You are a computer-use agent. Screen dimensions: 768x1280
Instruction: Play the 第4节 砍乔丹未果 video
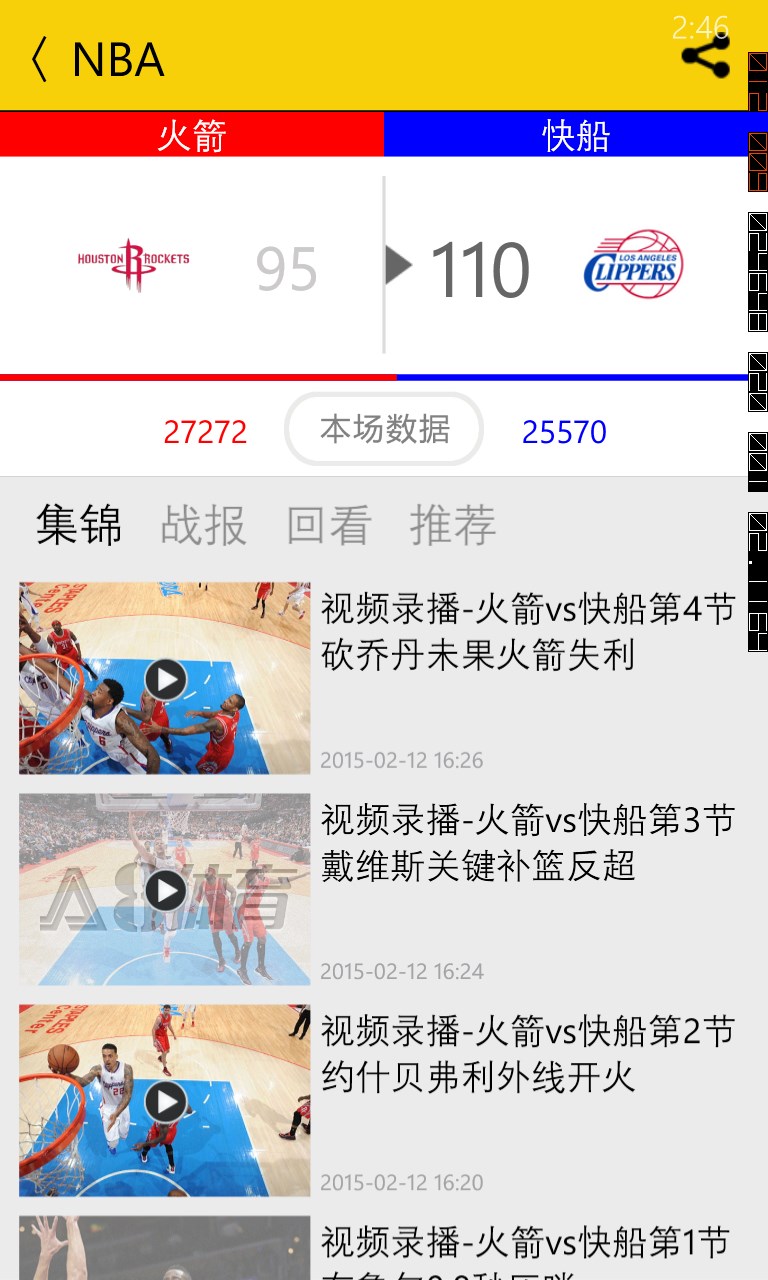point(165,679)
